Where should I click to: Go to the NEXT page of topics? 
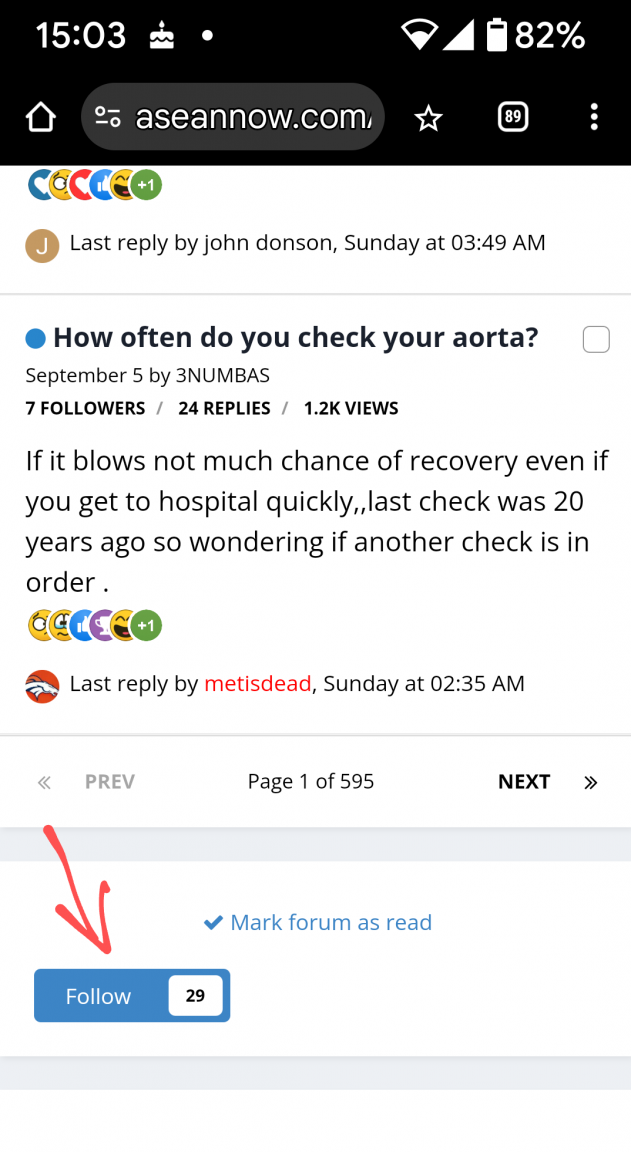524,782
